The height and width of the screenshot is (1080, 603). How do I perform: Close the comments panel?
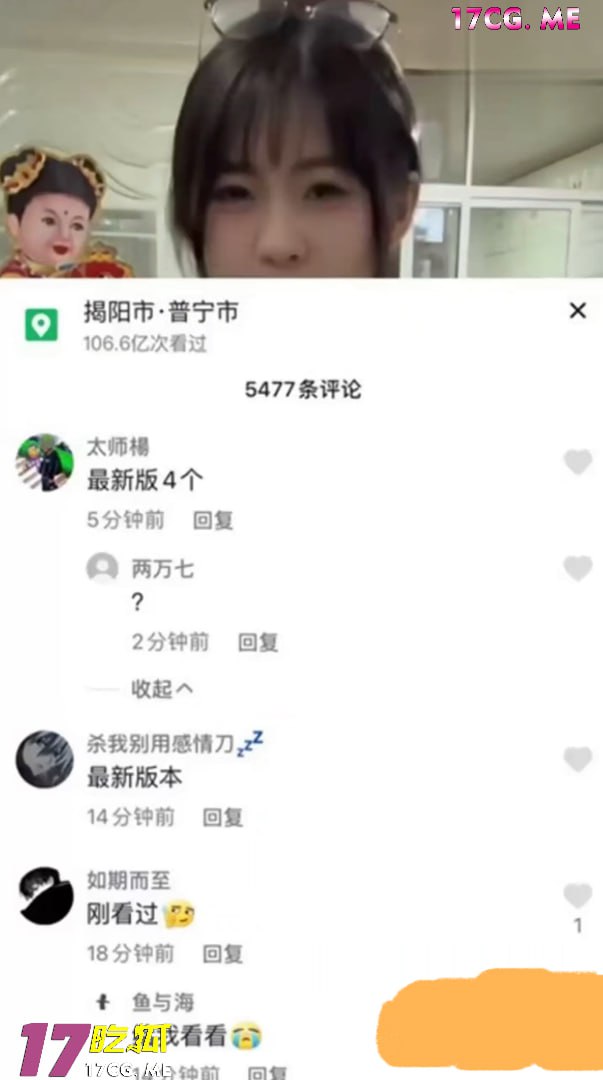(x=577, y=311)
